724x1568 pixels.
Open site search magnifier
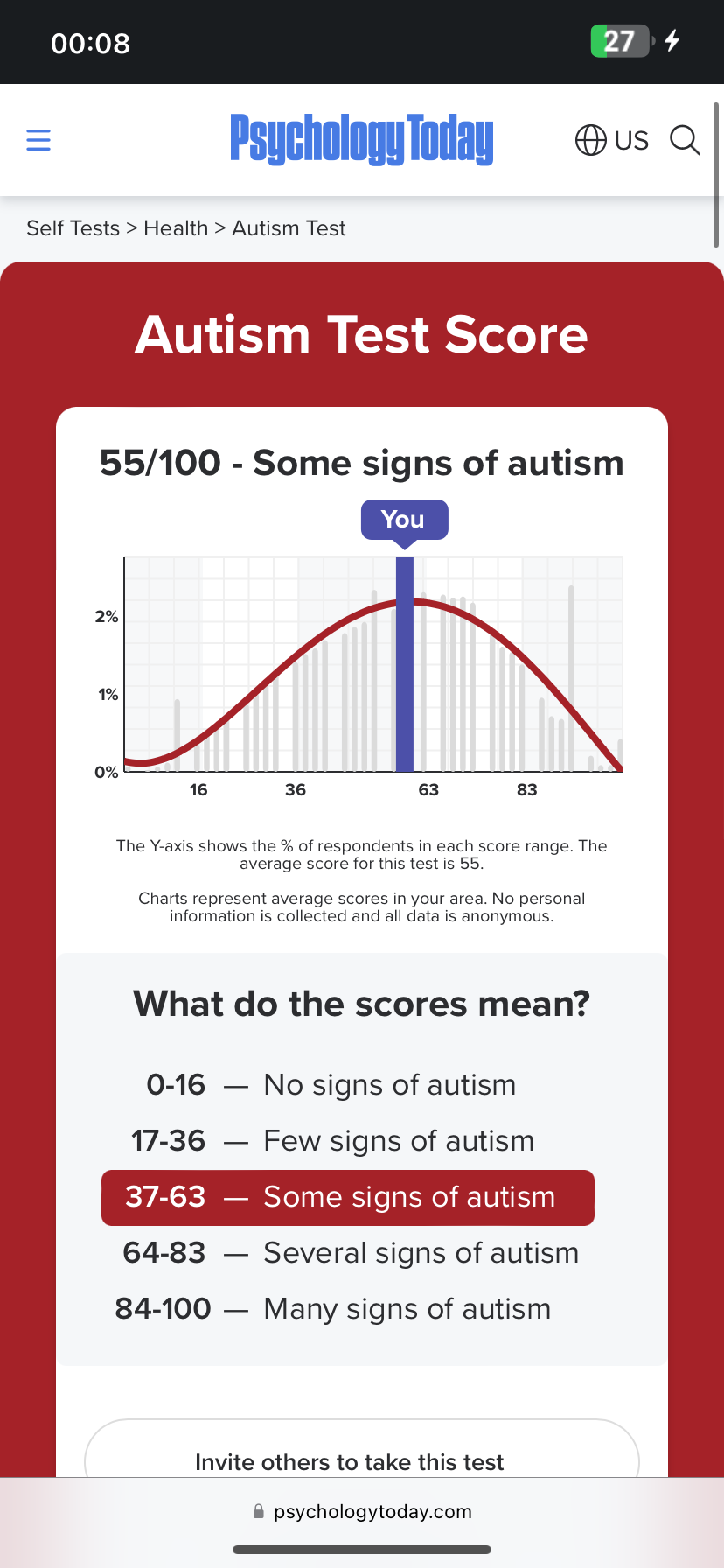(685, 140)
